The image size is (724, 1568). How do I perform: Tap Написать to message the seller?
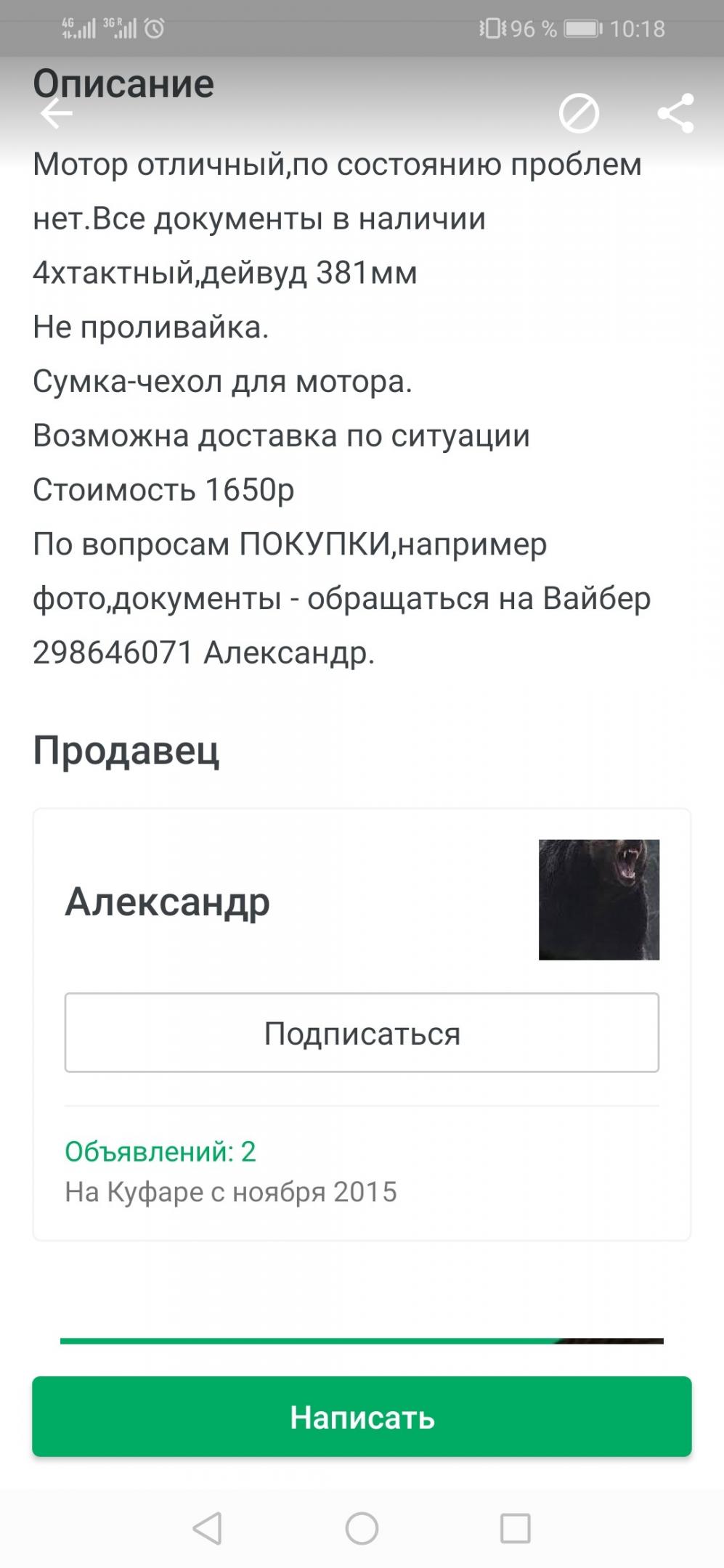pos(362,1416)
